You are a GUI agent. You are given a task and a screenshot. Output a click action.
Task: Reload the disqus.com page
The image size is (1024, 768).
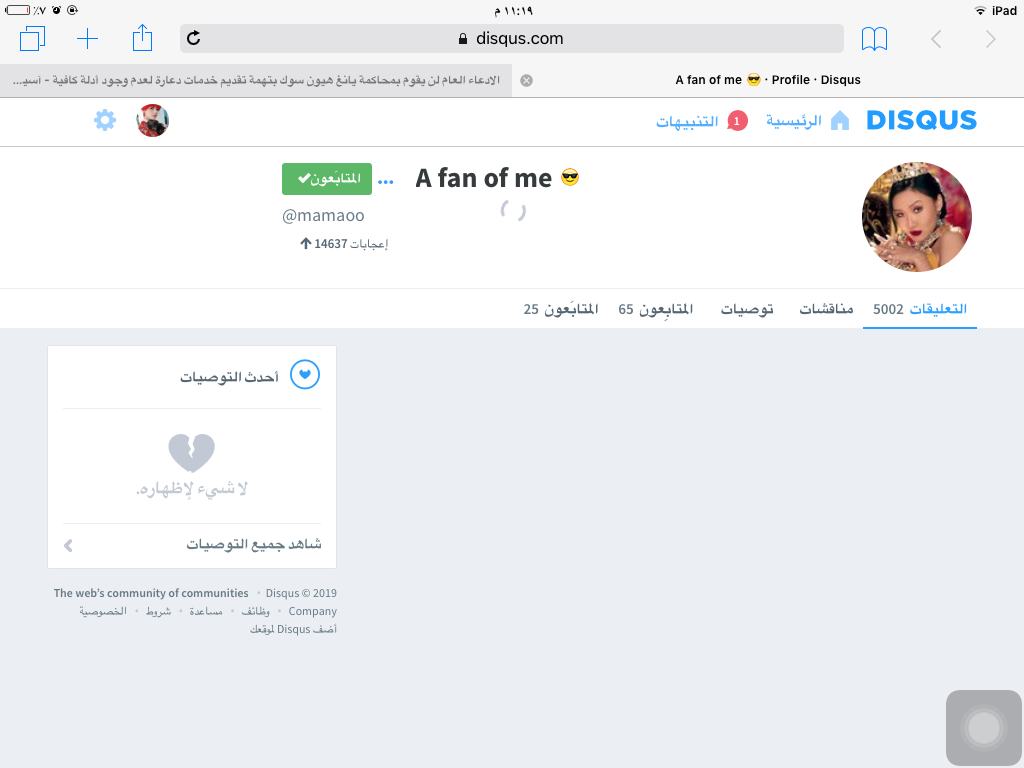(194, 39)
